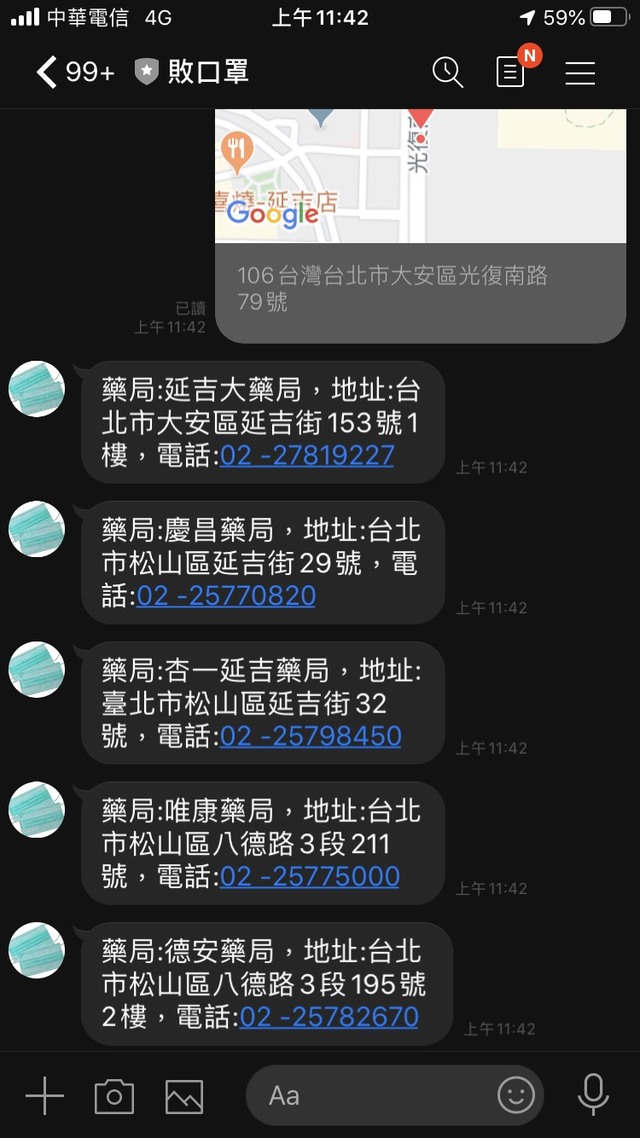Open the emoji sticker picker
The width and height of the screenshot is (640, 1138).
coord(516,1096)
